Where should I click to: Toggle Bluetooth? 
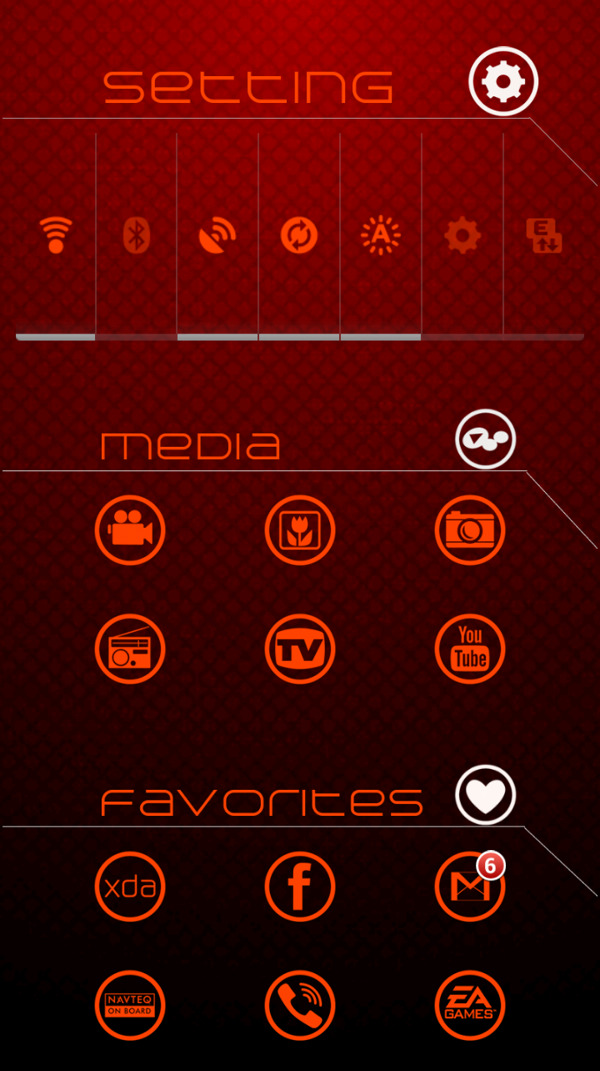[x=137, y=236]
